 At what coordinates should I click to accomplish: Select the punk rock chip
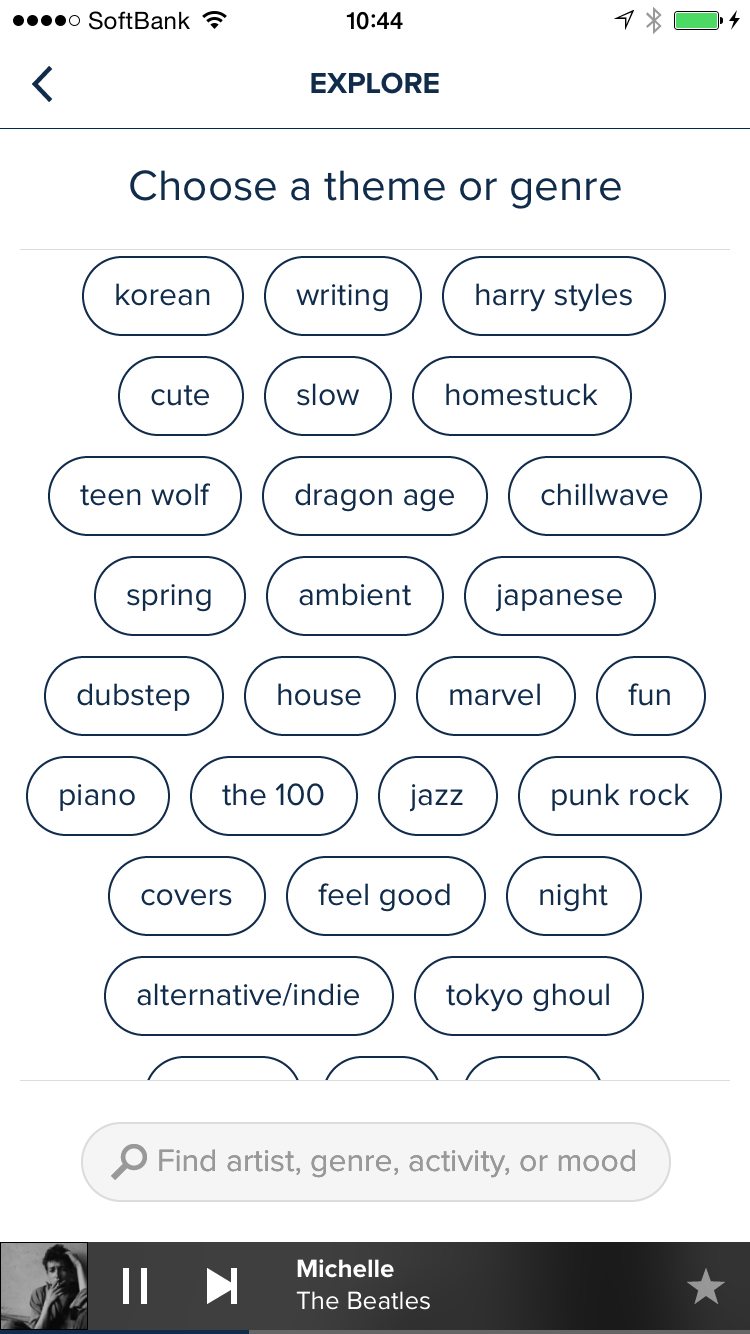(620, 796)
